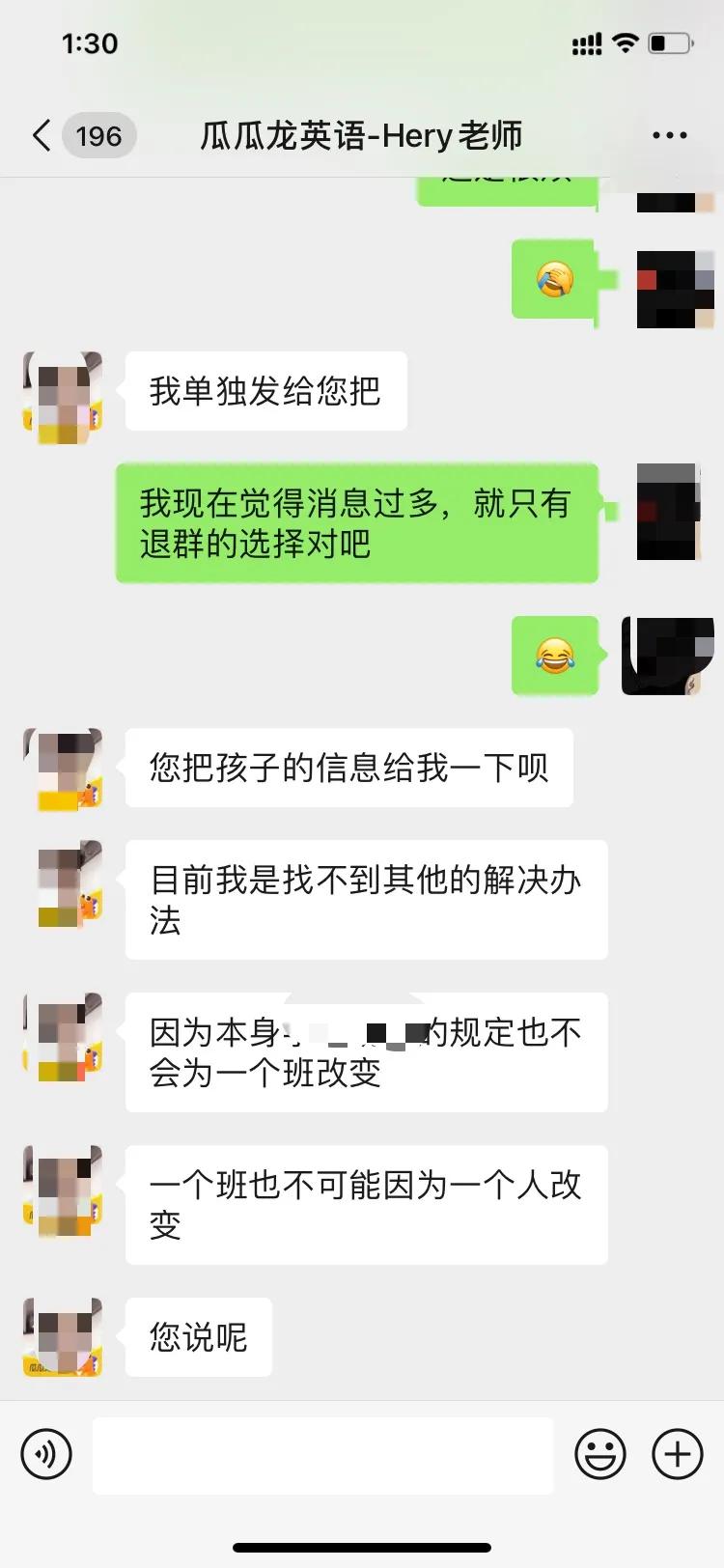Tap the cellular signal bars
This screenshot has height=1568, width=724.
[586, 42]
